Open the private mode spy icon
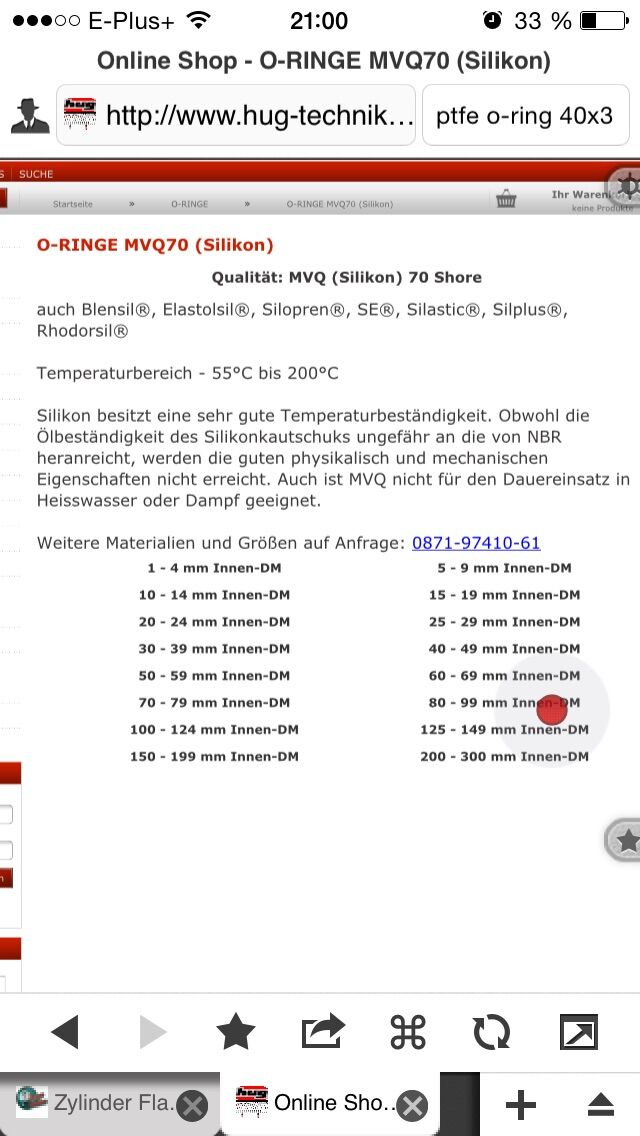640x1136 pixels. 30,115
